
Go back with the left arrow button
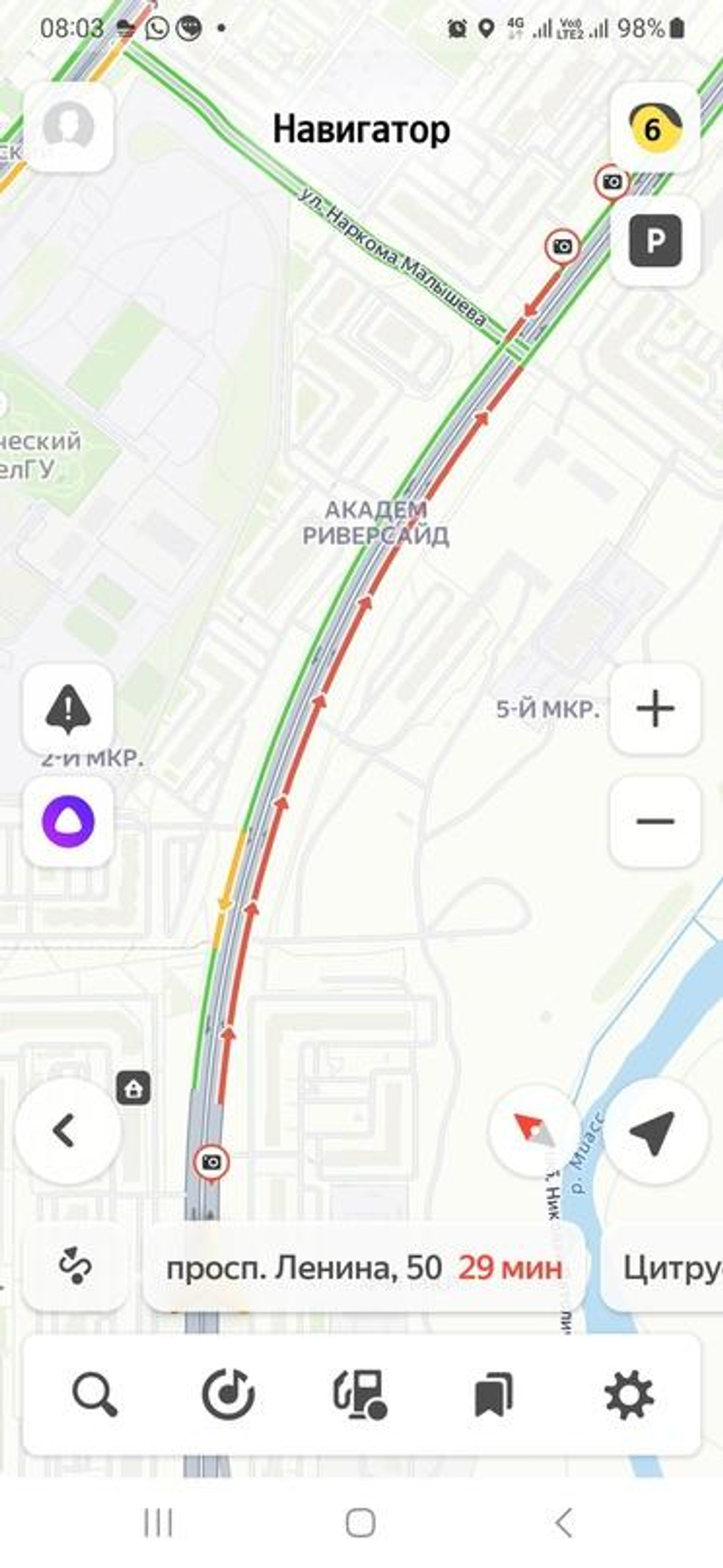[67, 1131]
